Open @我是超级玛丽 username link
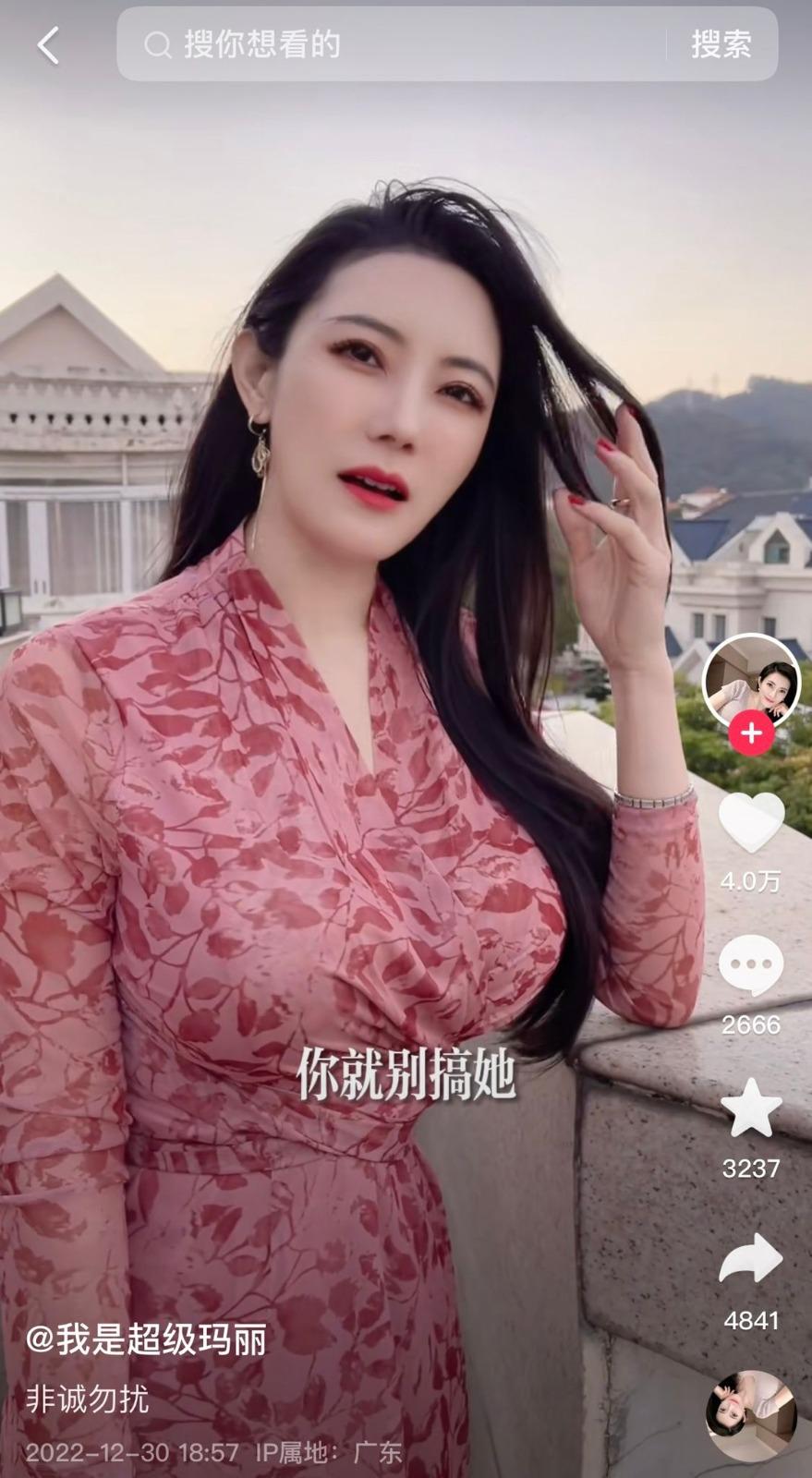Viewport: 812px width, 1478px height. coord(146,1339)
